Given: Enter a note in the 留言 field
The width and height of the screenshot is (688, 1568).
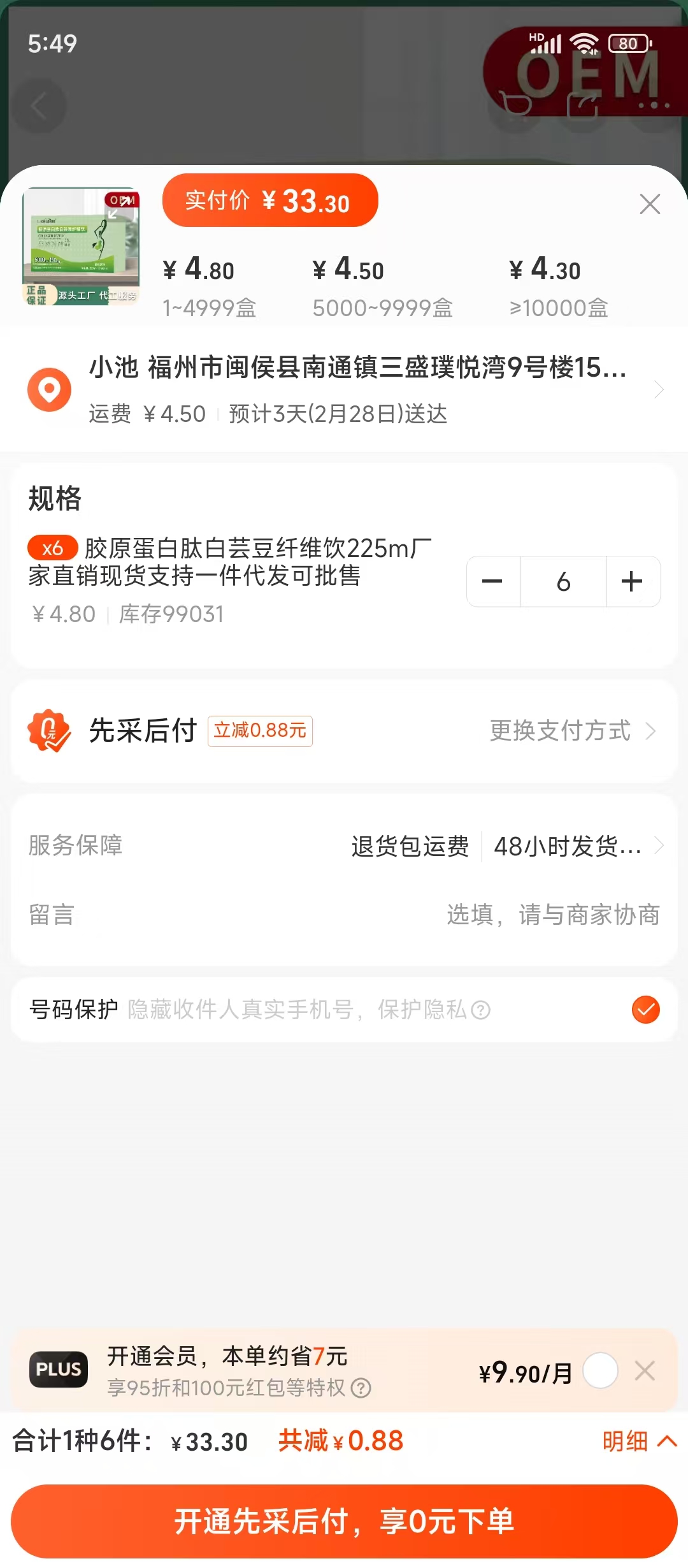Looking at the screenshot, I should pyautogui.click(x=552, y=915).
